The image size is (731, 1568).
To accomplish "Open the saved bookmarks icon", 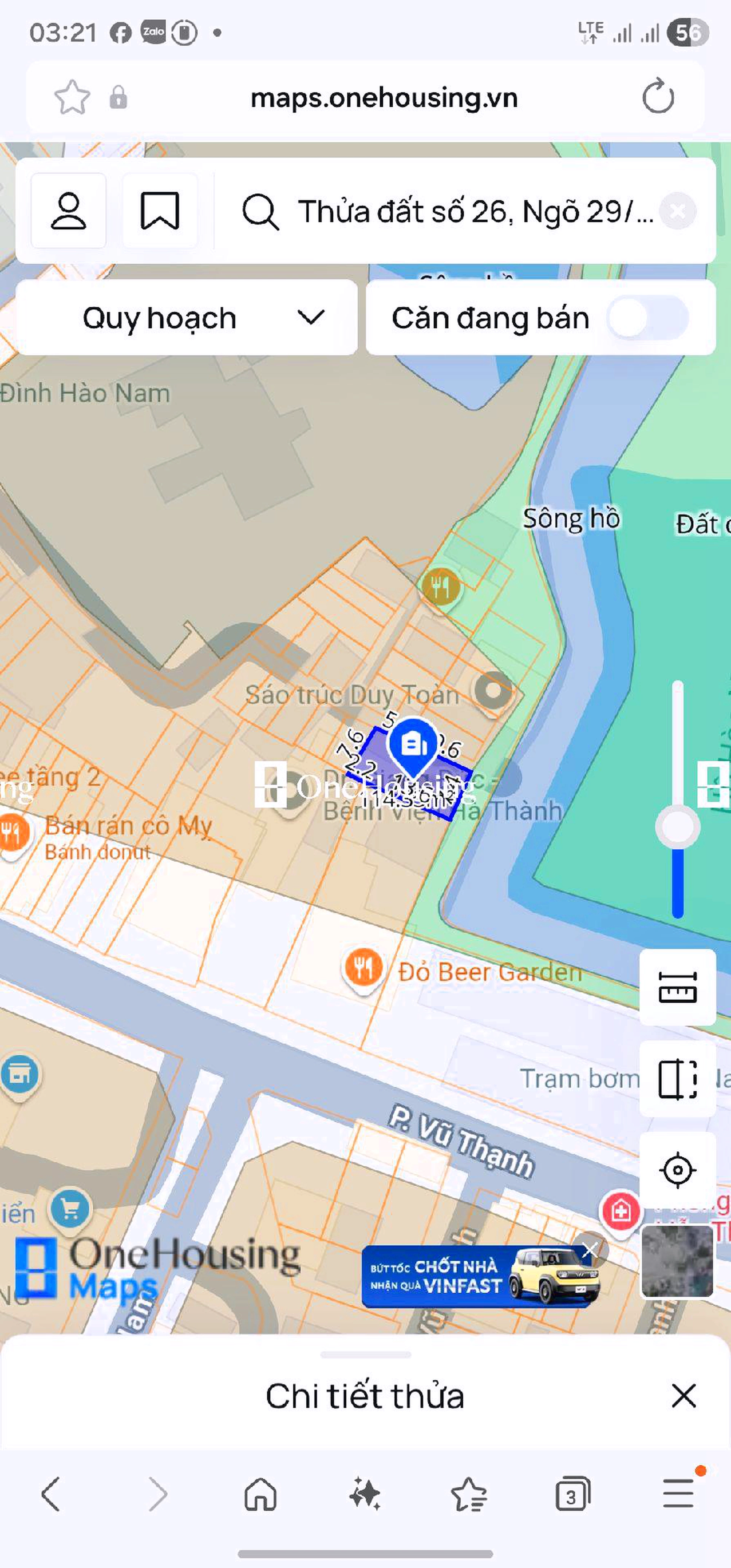I will (x=159, y=211).
